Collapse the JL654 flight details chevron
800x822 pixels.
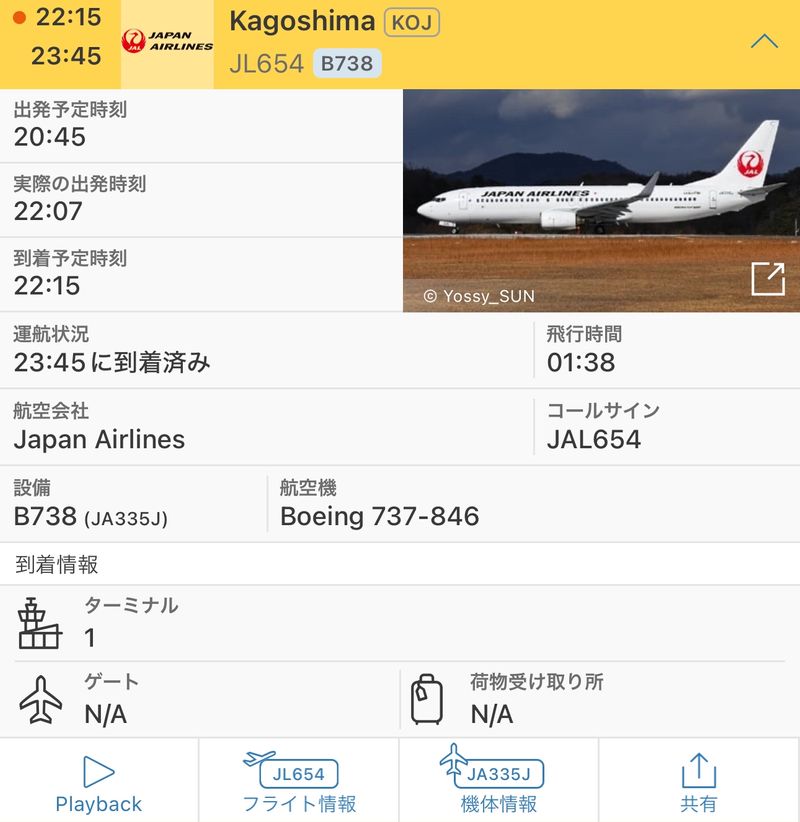tap(764, 42)
